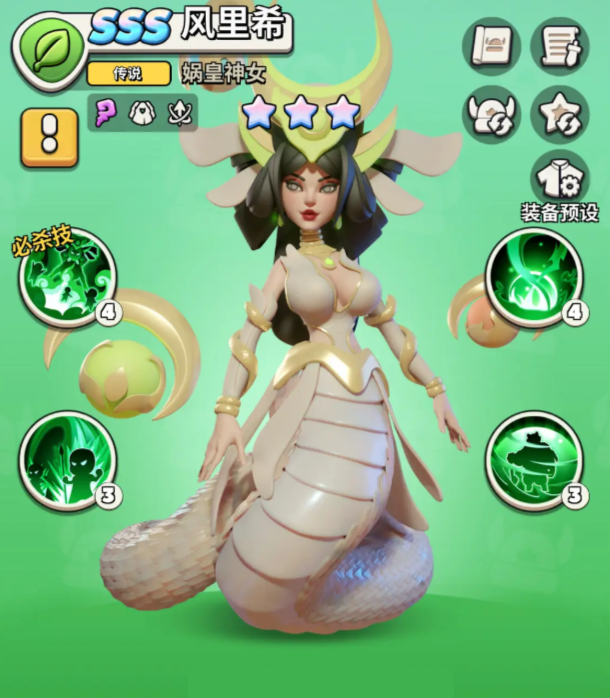Tap the 传说 legendary rarity tag
Image resolution: width=610 pixels, height=698 pixels.
tap(128, 73)
